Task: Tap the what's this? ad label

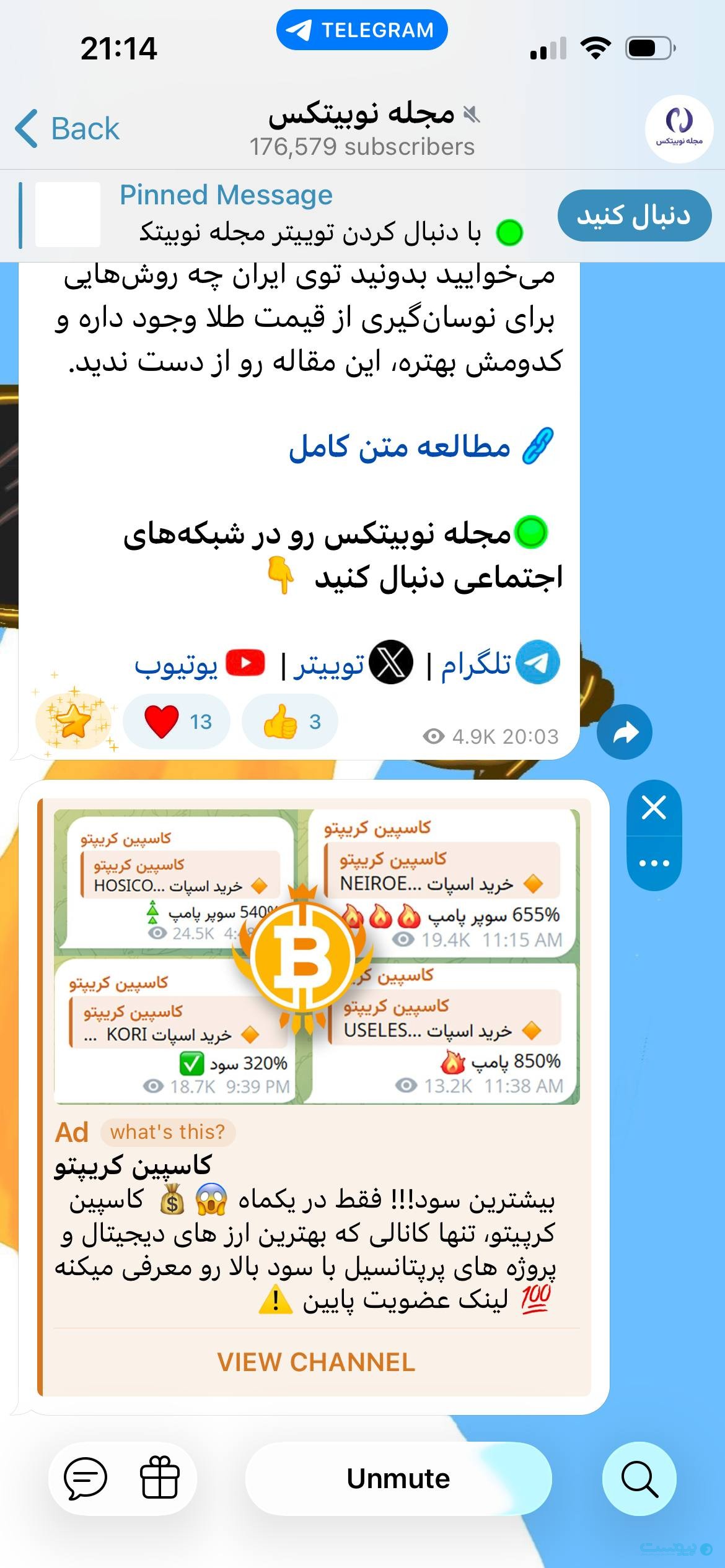Action: (167, 1131)
